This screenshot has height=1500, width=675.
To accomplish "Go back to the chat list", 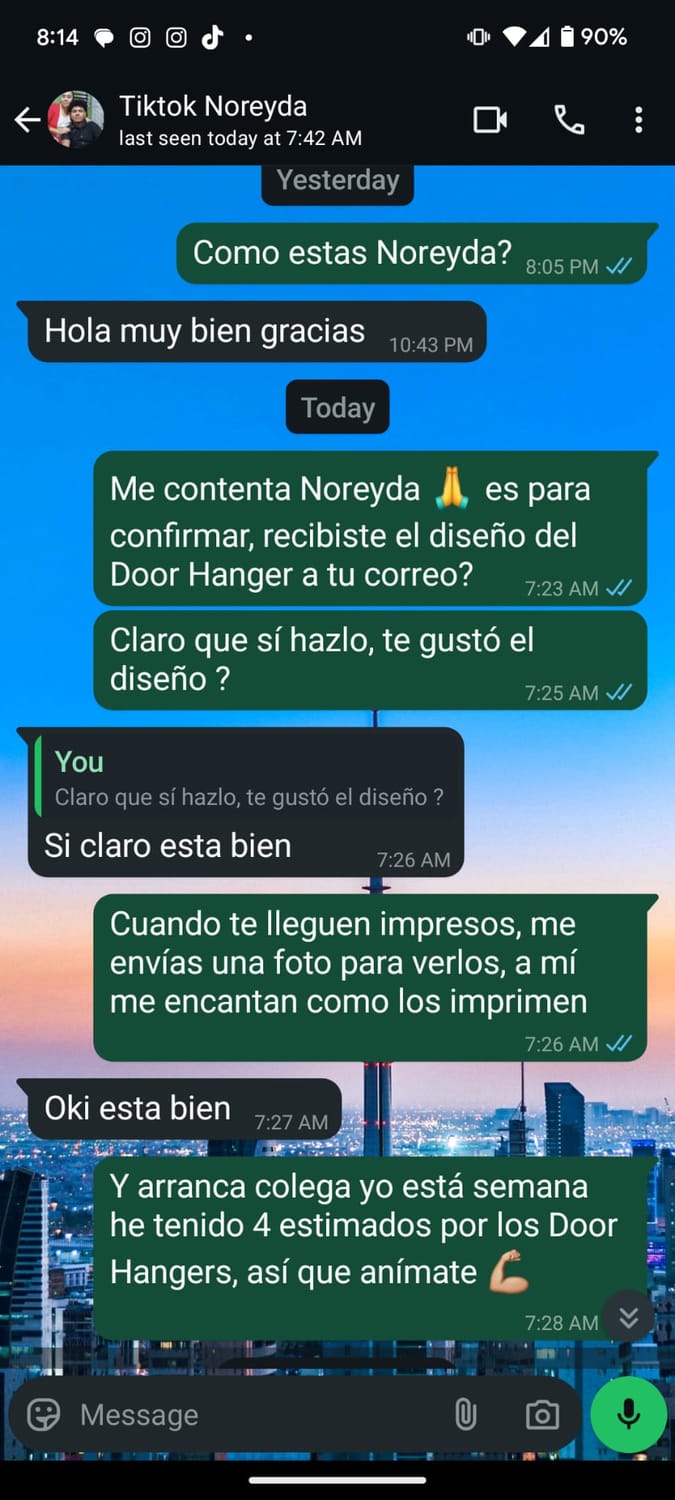I will click(27, 121).
